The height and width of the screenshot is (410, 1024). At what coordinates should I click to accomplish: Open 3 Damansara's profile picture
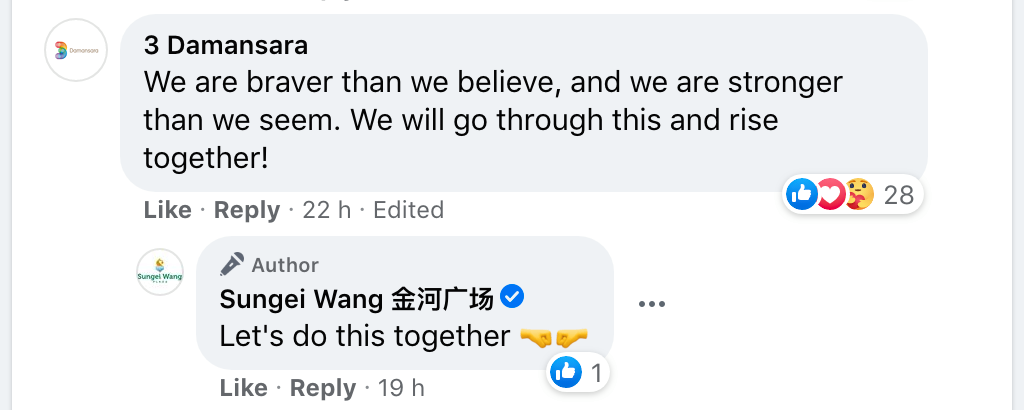click(x=76, y=50)
